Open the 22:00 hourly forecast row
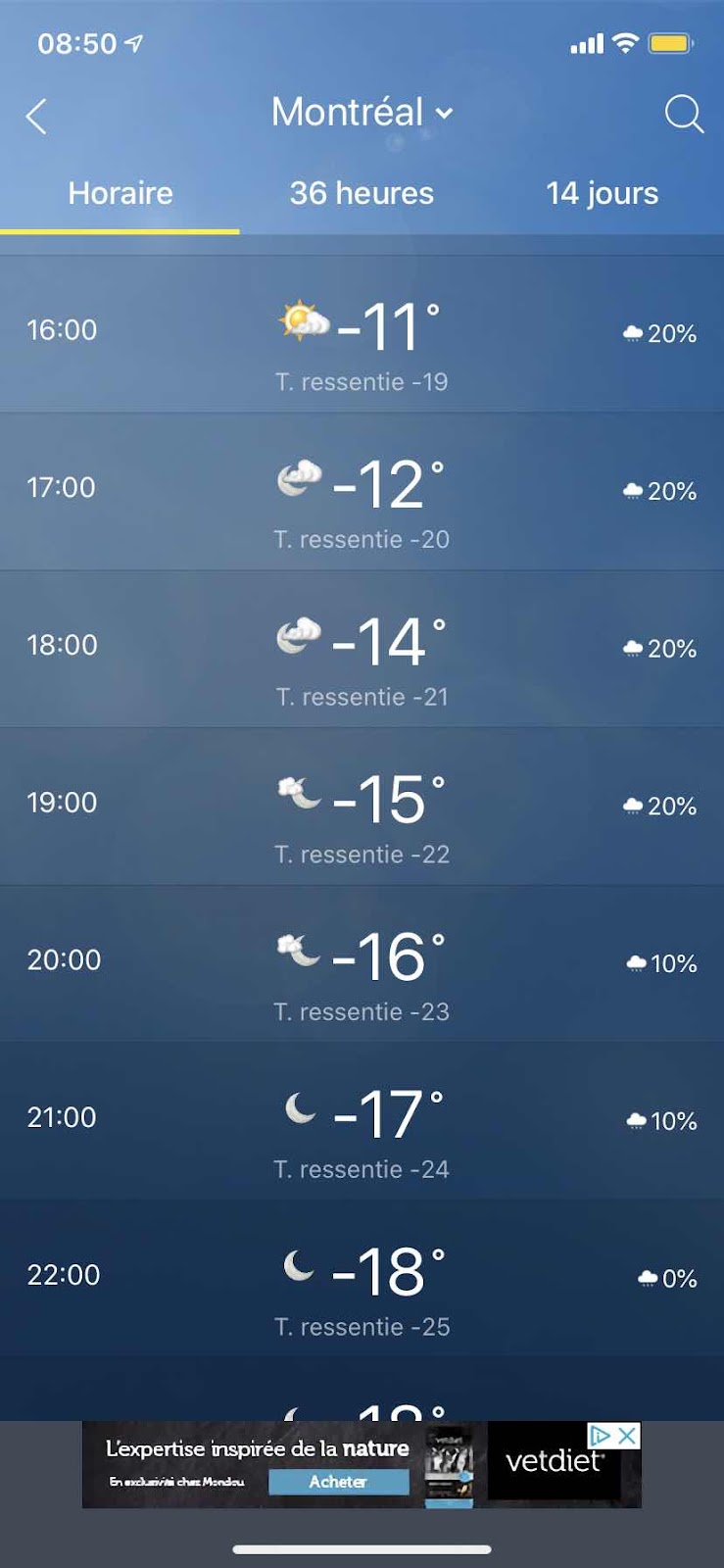Image resolution: width=724 pixels, height=1568 pixels. 362,1278
